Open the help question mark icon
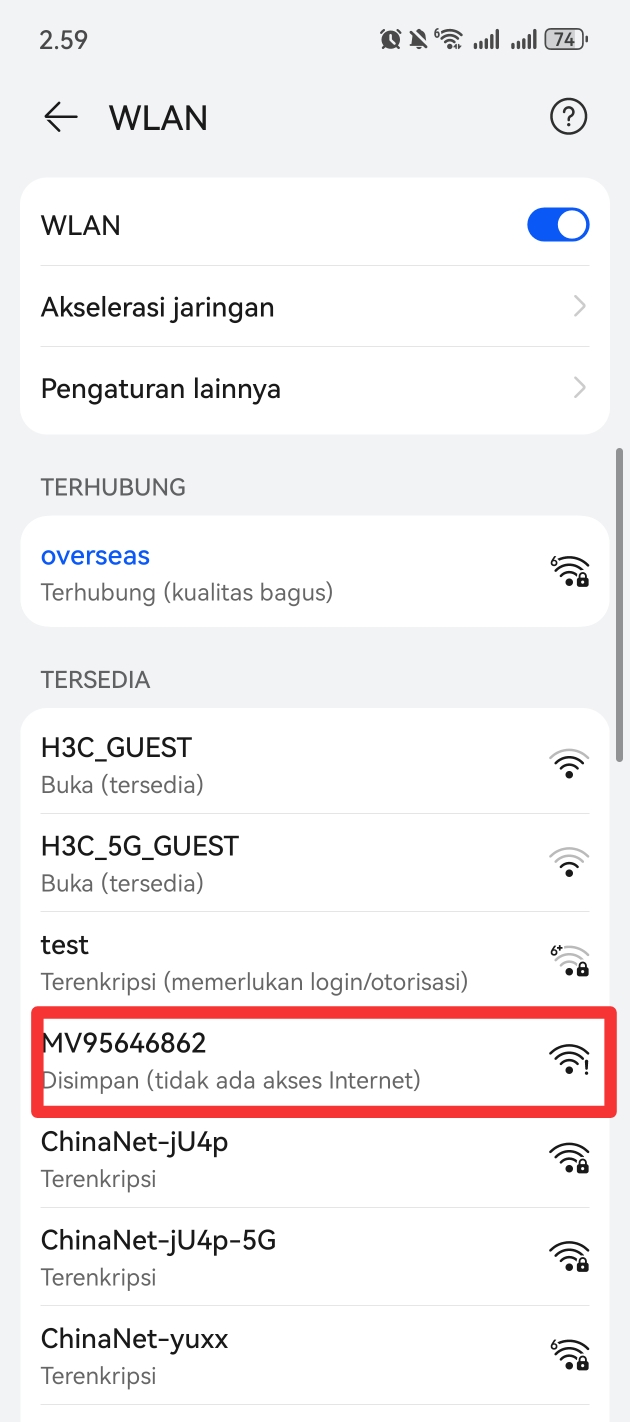630x1422 pixels. [568, 118]
